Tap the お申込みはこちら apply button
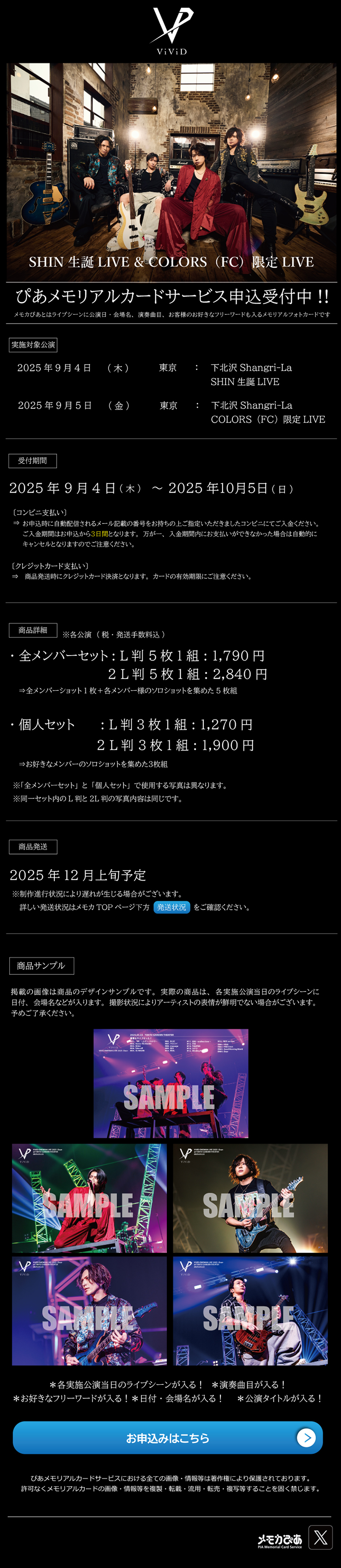Viewport: 341px width, 1568px height. point(168,1437)
